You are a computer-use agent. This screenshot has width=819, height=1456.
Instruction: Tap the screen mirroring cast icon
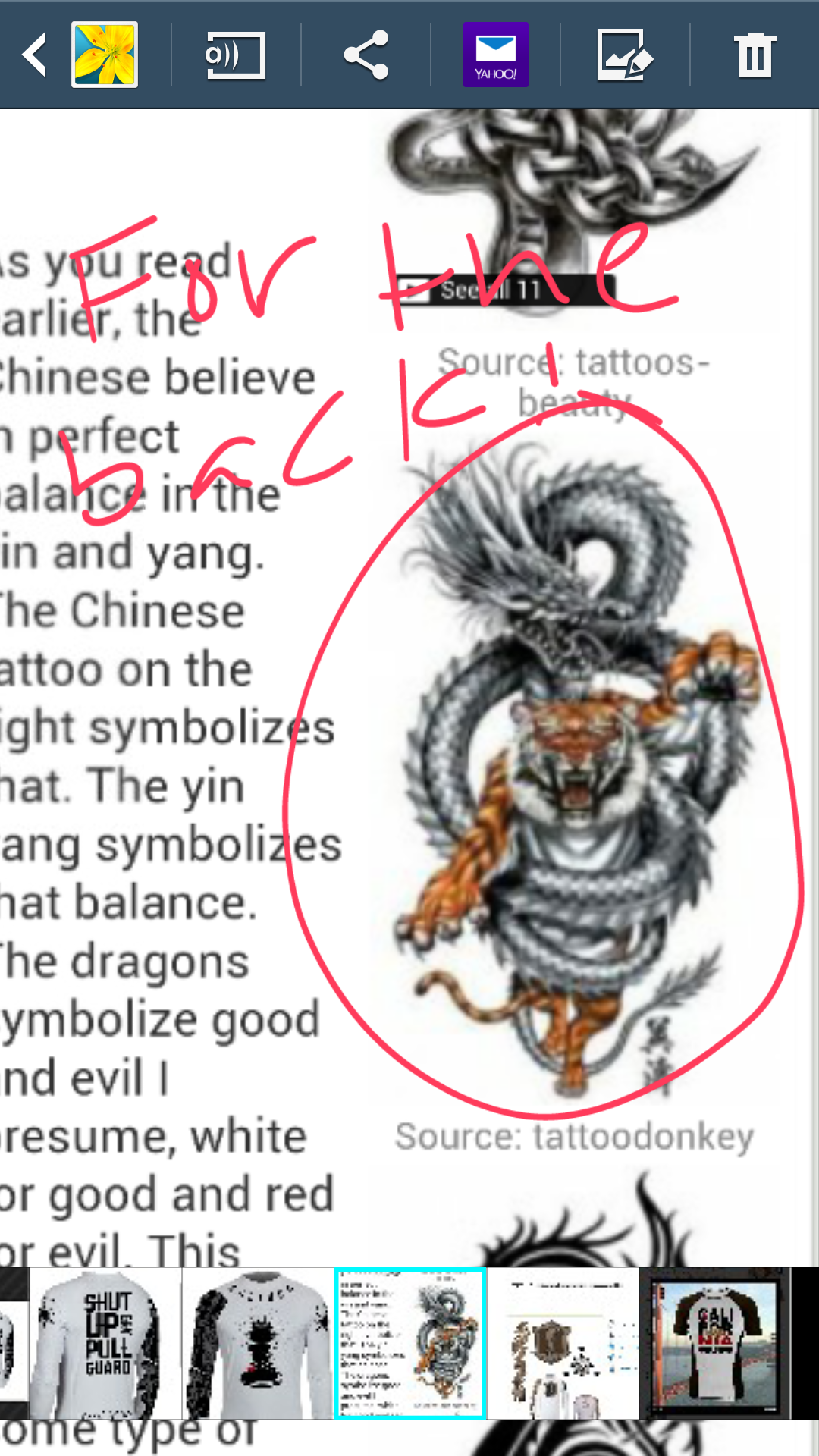(236, 55)
